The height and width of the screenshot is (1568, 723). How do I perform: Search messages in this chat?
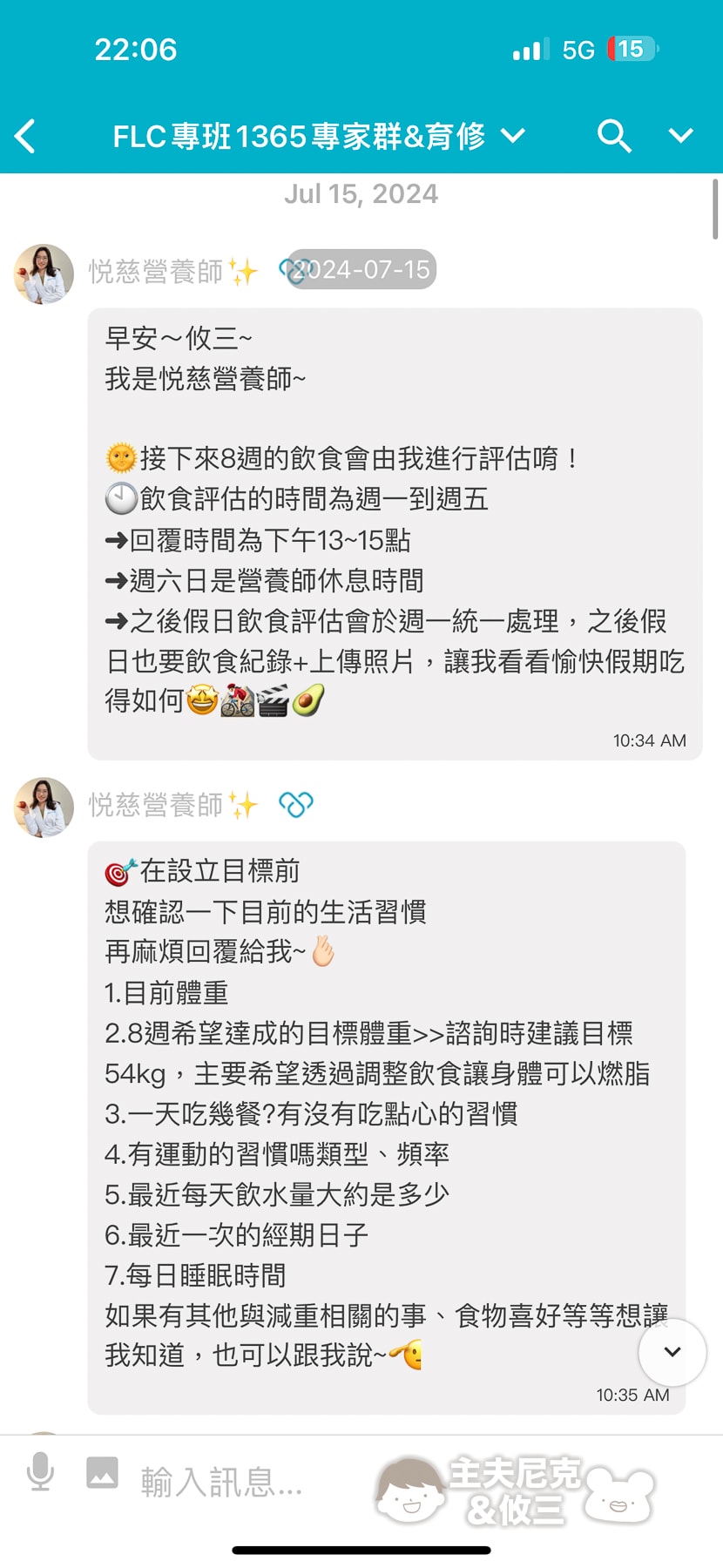[613, 136]
